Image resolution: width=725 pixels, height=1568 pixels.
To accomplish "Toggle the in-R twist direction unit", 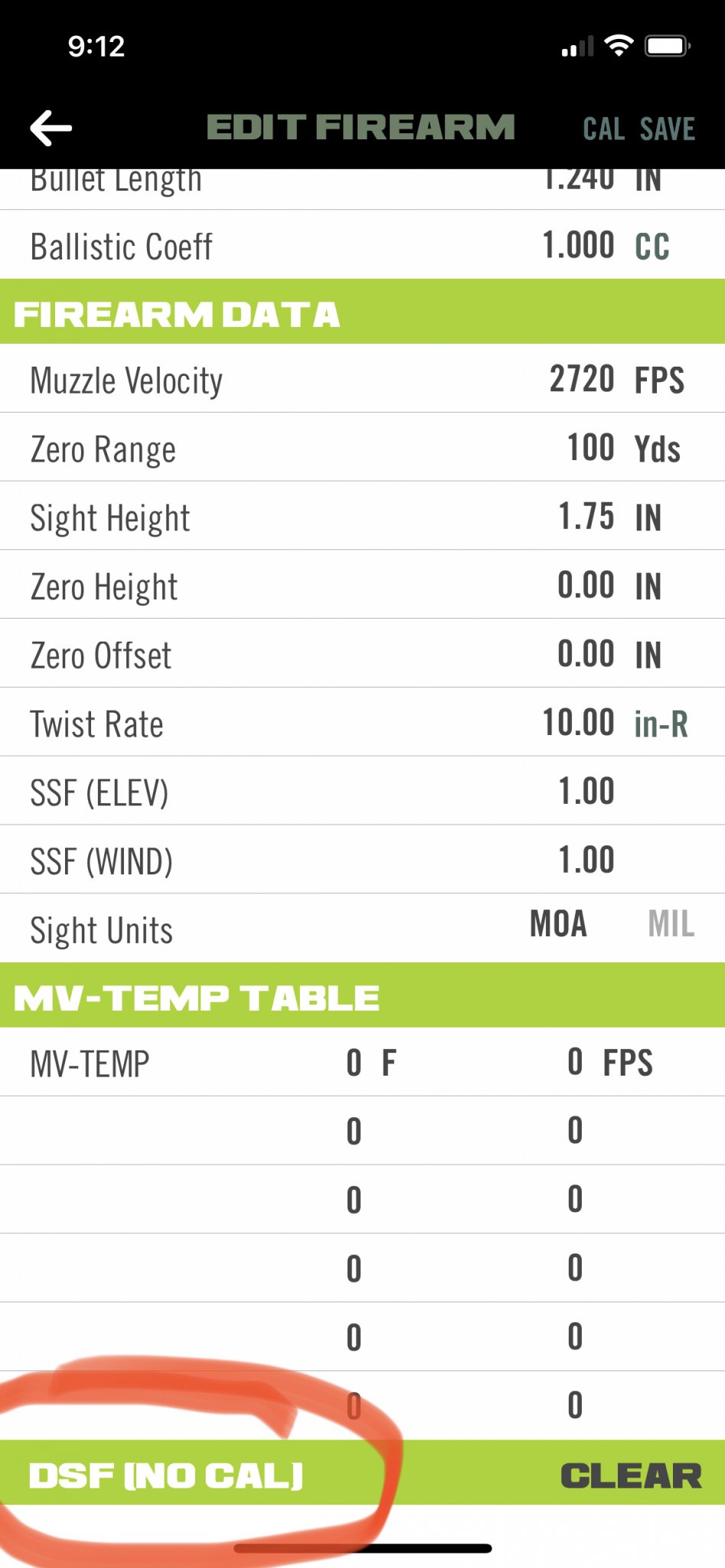I will click(661, 724).
